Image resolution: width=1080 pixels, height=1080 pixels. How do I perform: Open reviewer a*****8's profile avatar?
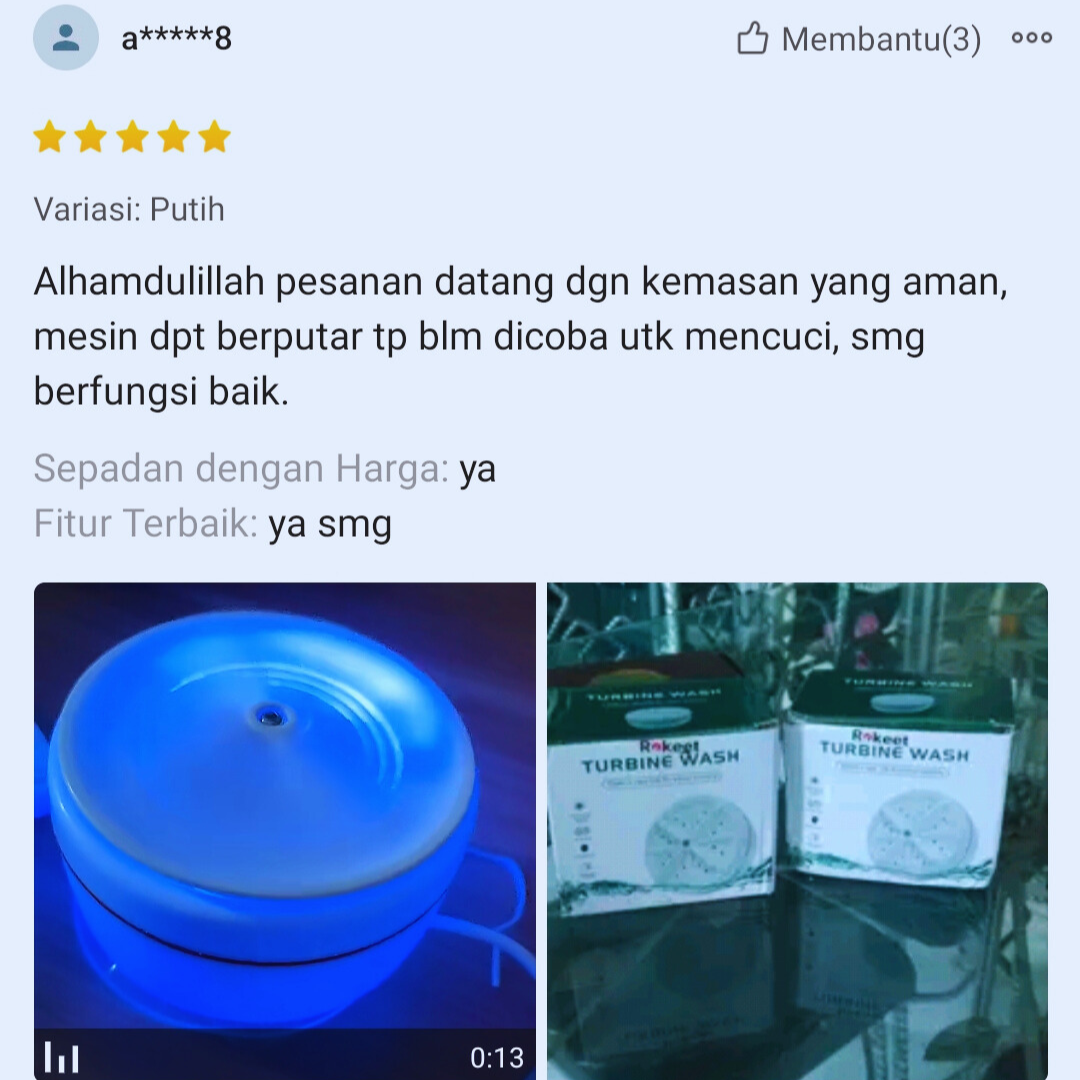point(66,38)
